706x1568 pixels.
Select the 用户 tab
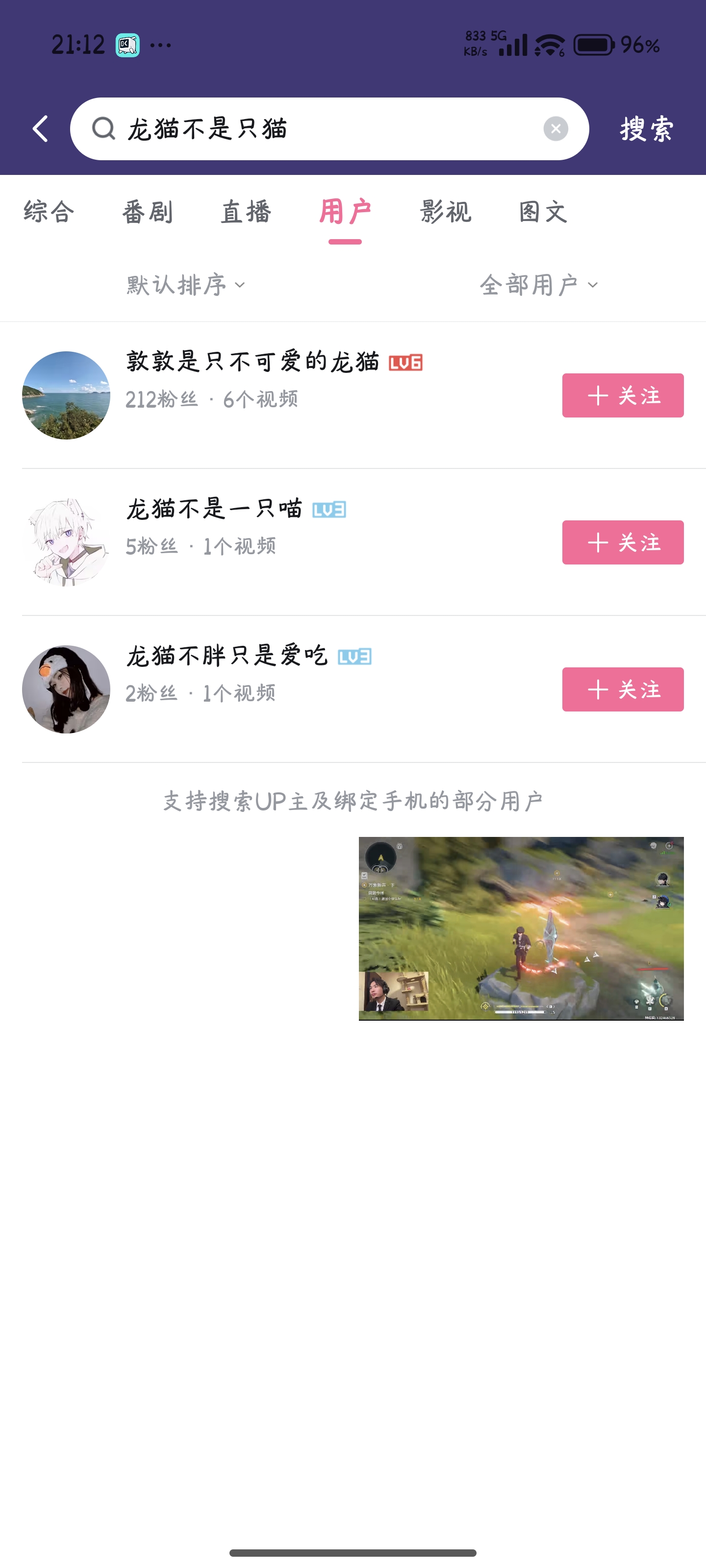tap(345, 212)
